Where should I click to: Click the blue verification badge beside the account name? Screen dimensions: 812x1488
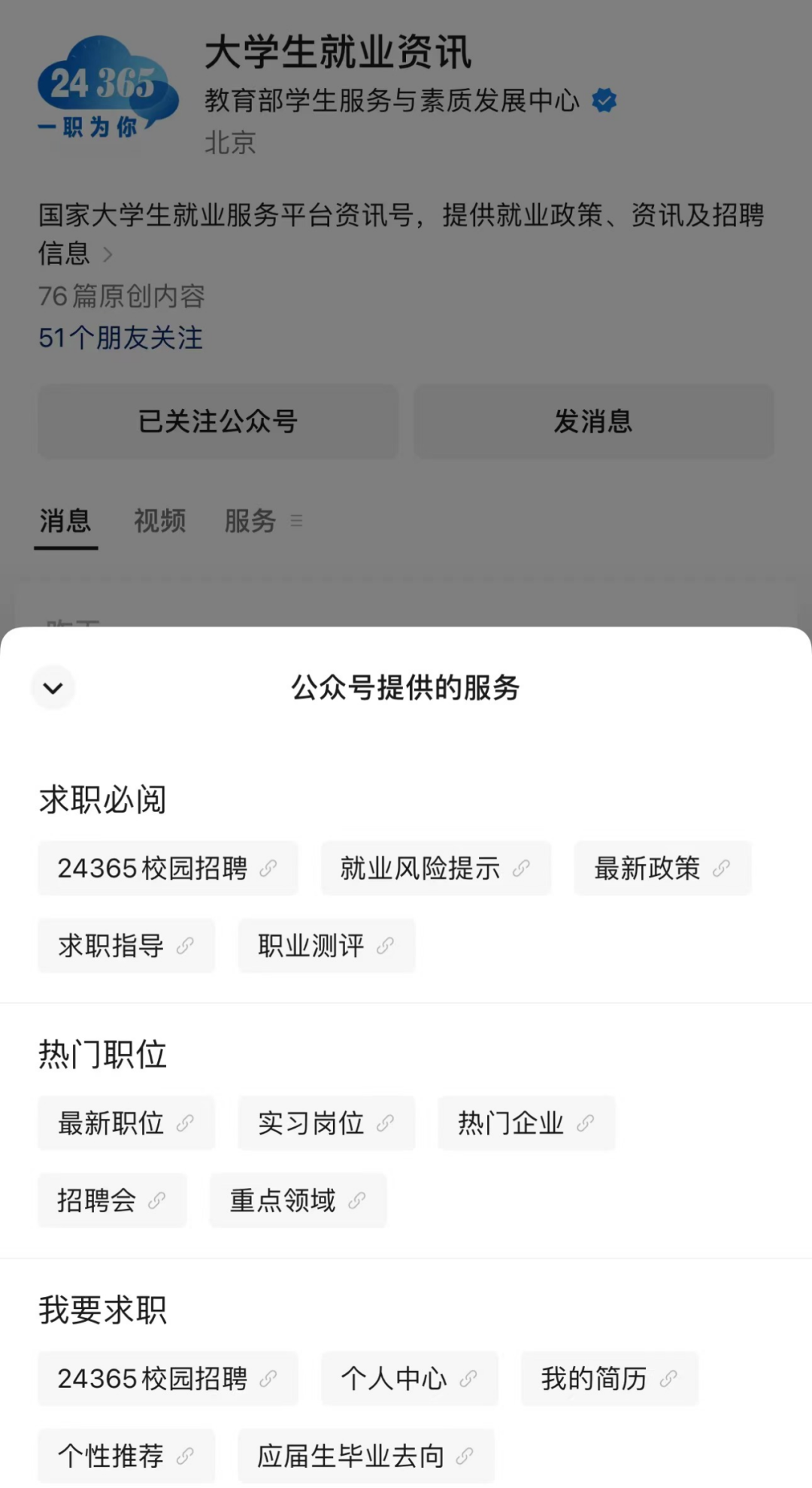click(x=604, y=100)
